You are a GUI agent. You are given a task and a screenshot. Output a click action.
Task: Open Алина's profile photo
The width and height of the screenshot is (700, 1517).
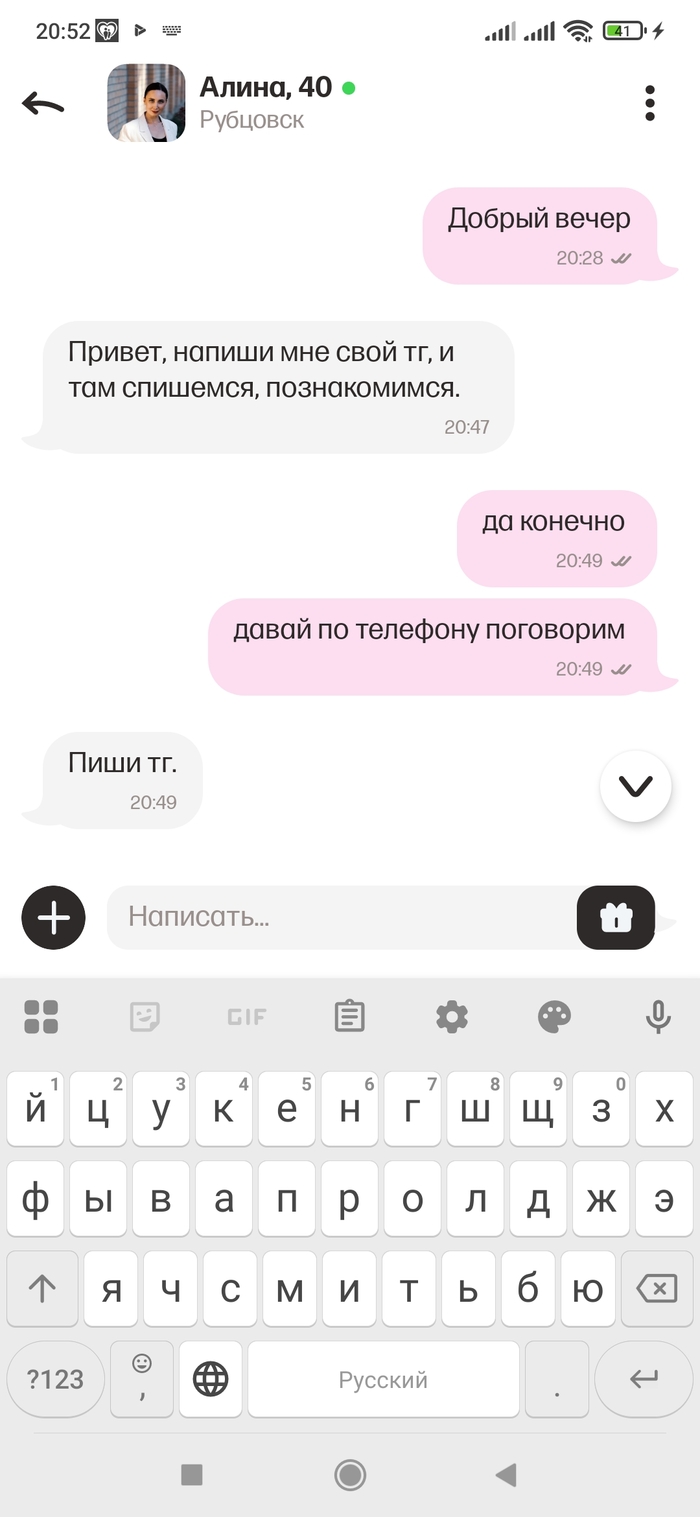[146, 103]
